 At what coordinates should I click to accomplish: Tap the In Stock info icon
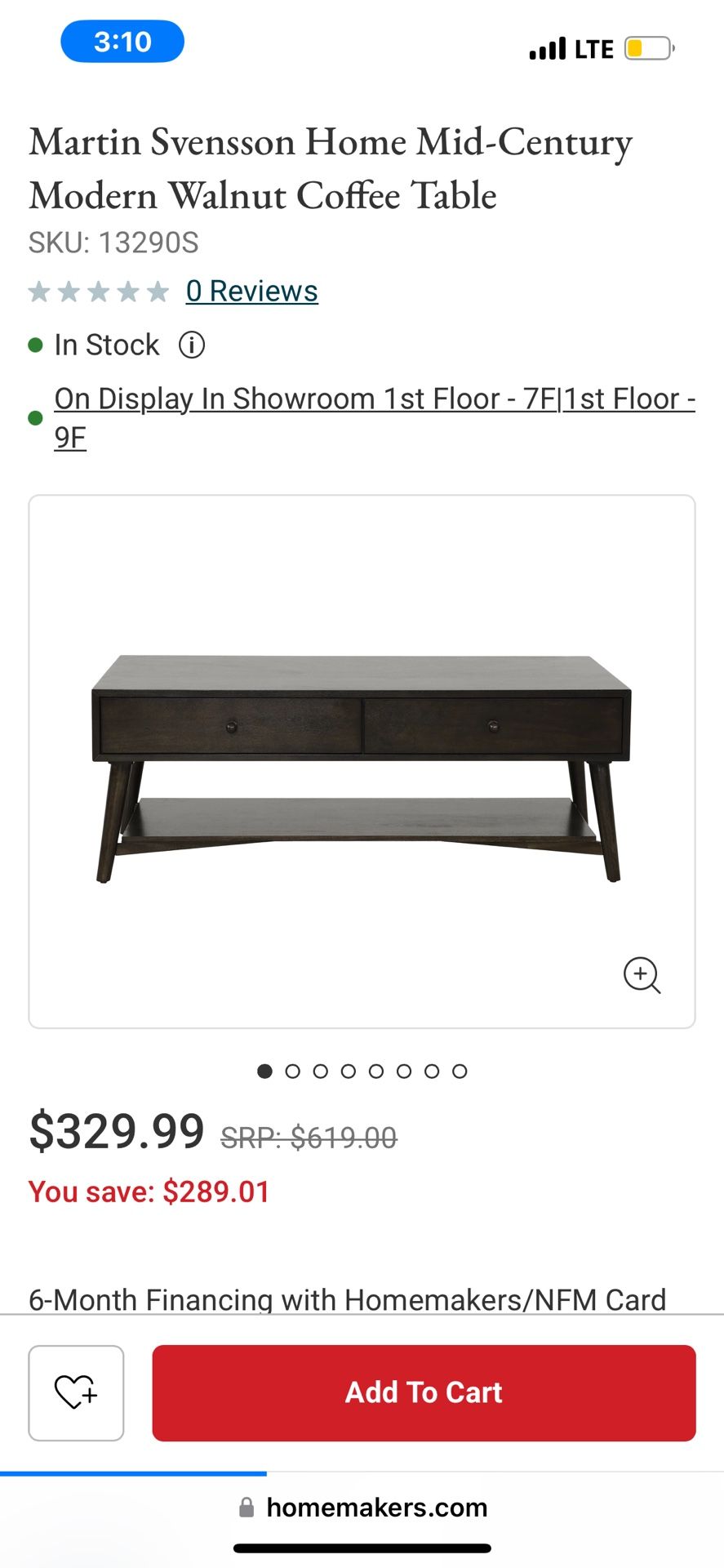tap(192, 345)
